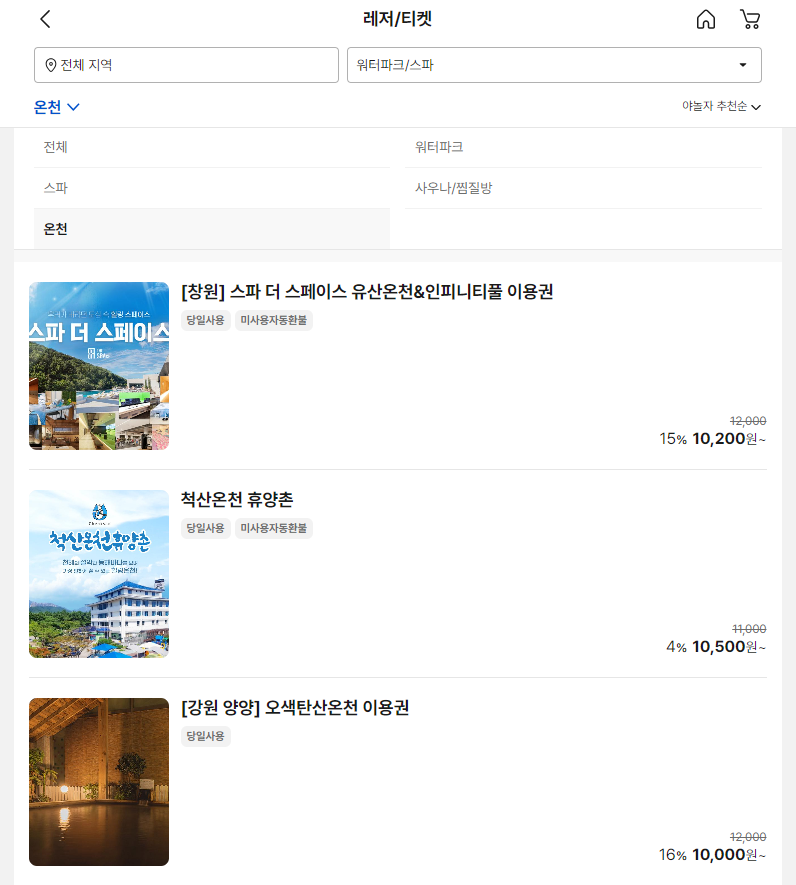This screenshot has height=885, width=796.
Task: Click the 당일사용 tag on the first listing
Action: 205,320
